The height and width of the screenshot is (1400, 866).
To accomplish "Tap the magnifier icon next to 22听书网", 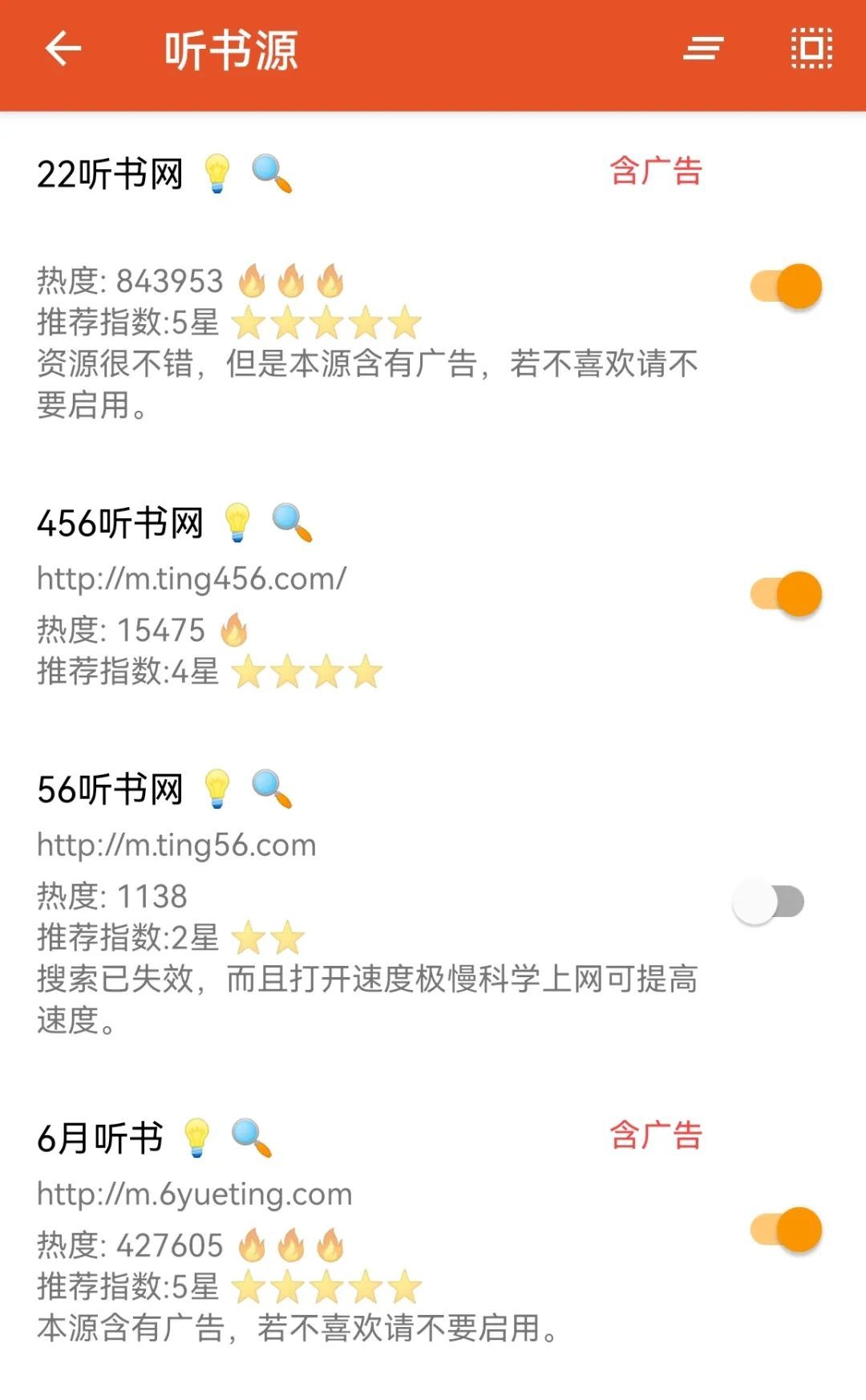I will 272,173.
